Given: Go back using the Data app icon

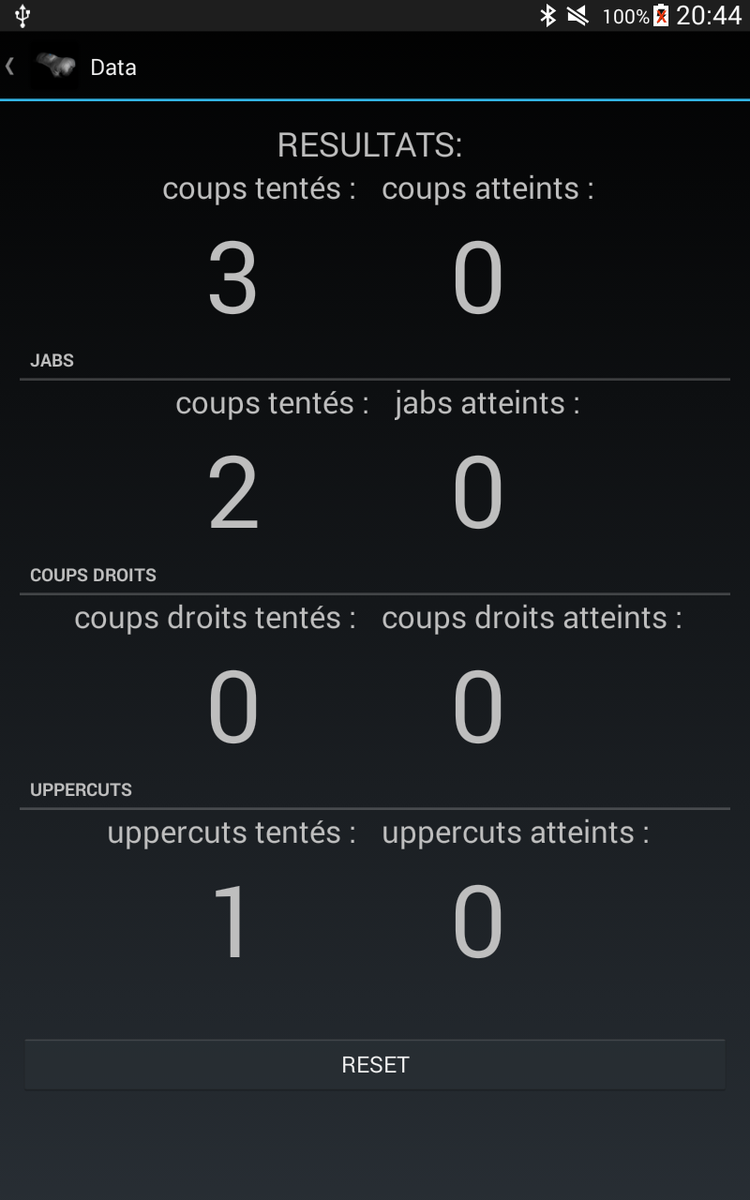Looking at the screenshot, I should tap(55, 67).
